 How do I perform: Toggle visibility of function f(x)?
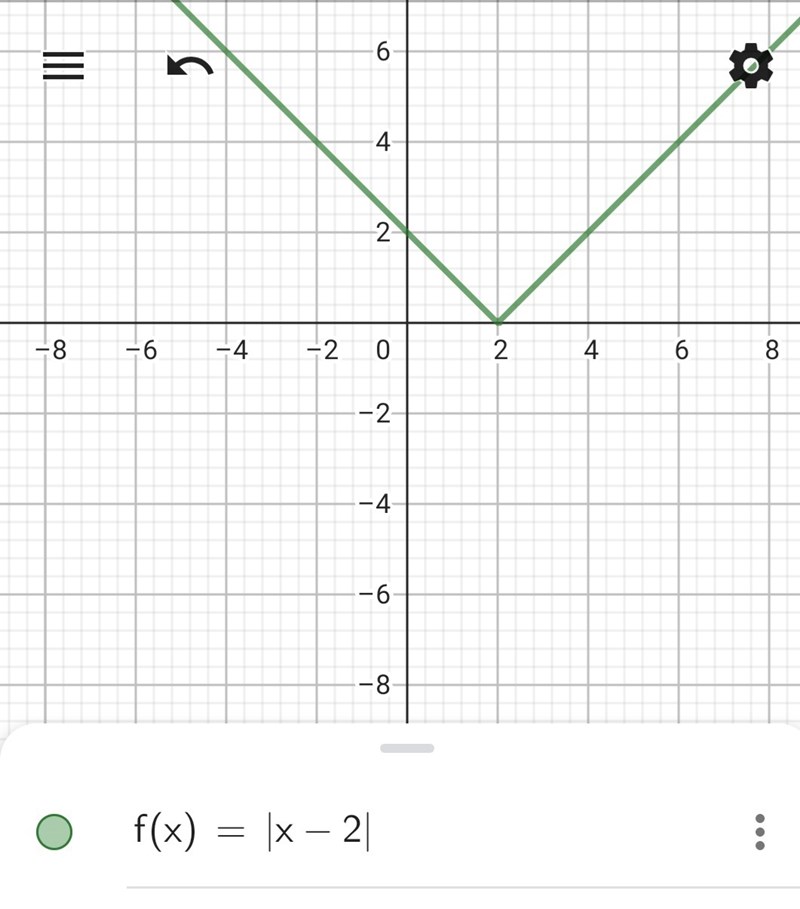pyautogui.click(x=54, y=831)
